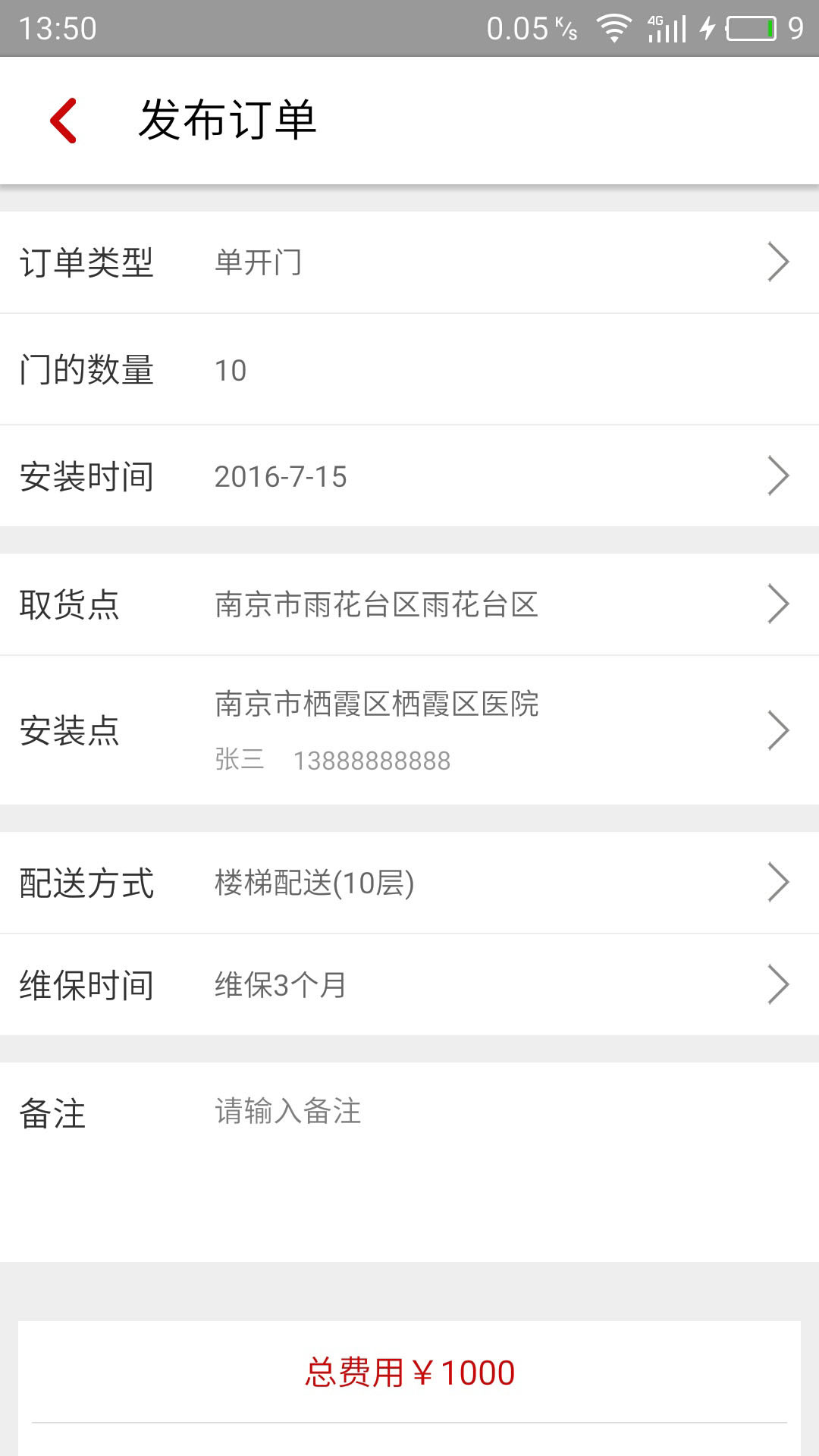Select the 取货点 pickup address

tap(409, 604)
